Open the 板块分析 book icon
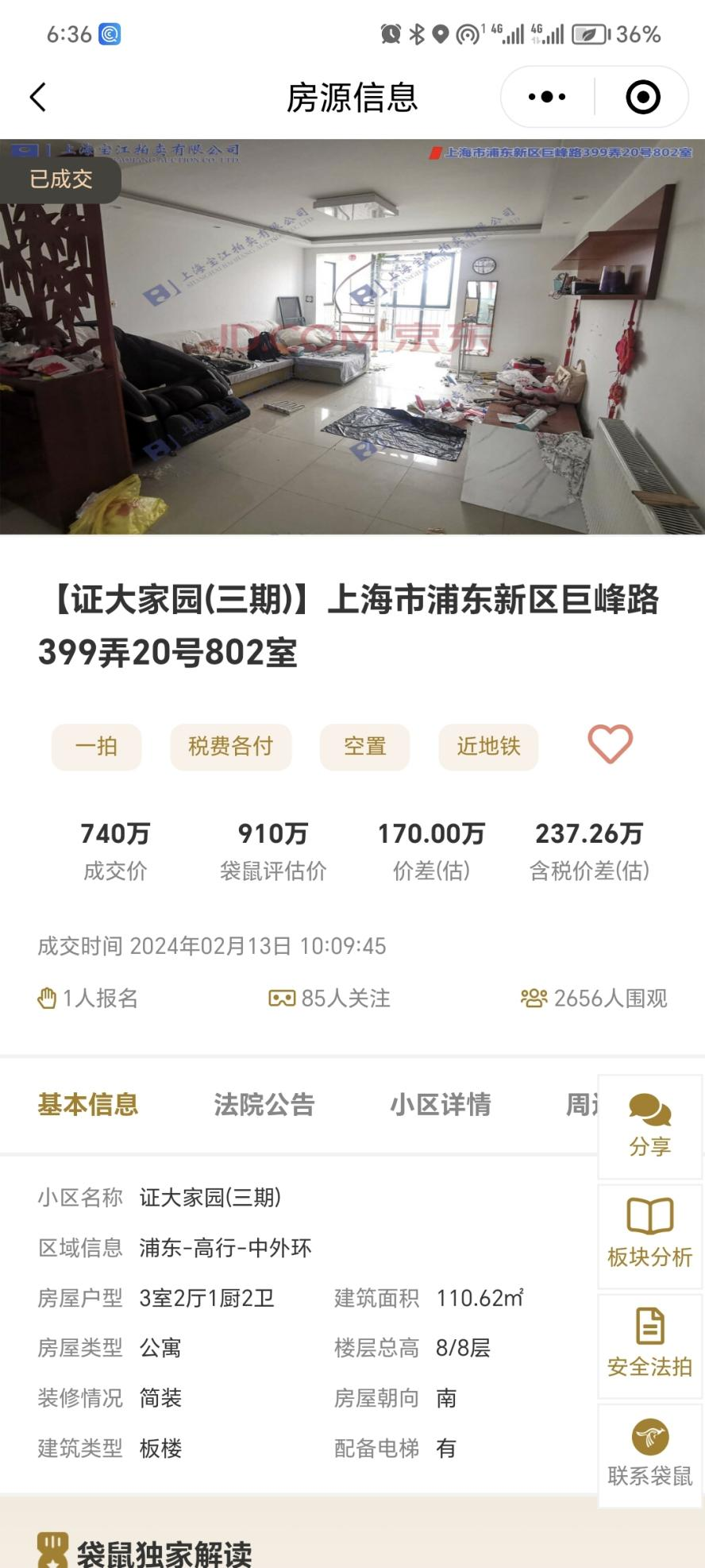The height and width of the screenshot is (1568, 705). coord(649,1233)
